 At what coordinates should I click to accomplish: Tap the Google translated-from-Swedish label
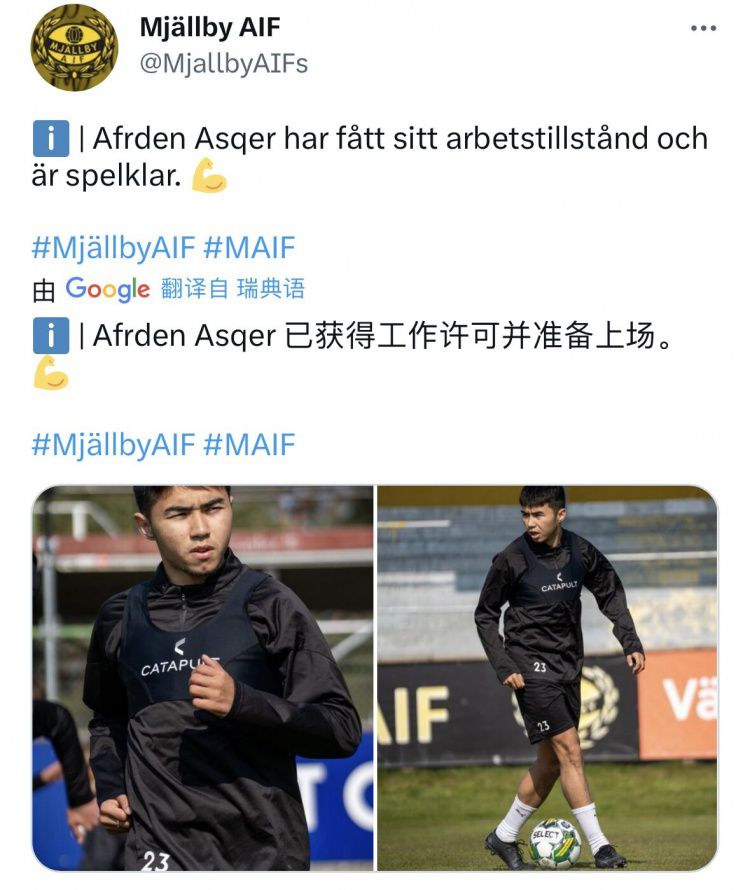185,290
